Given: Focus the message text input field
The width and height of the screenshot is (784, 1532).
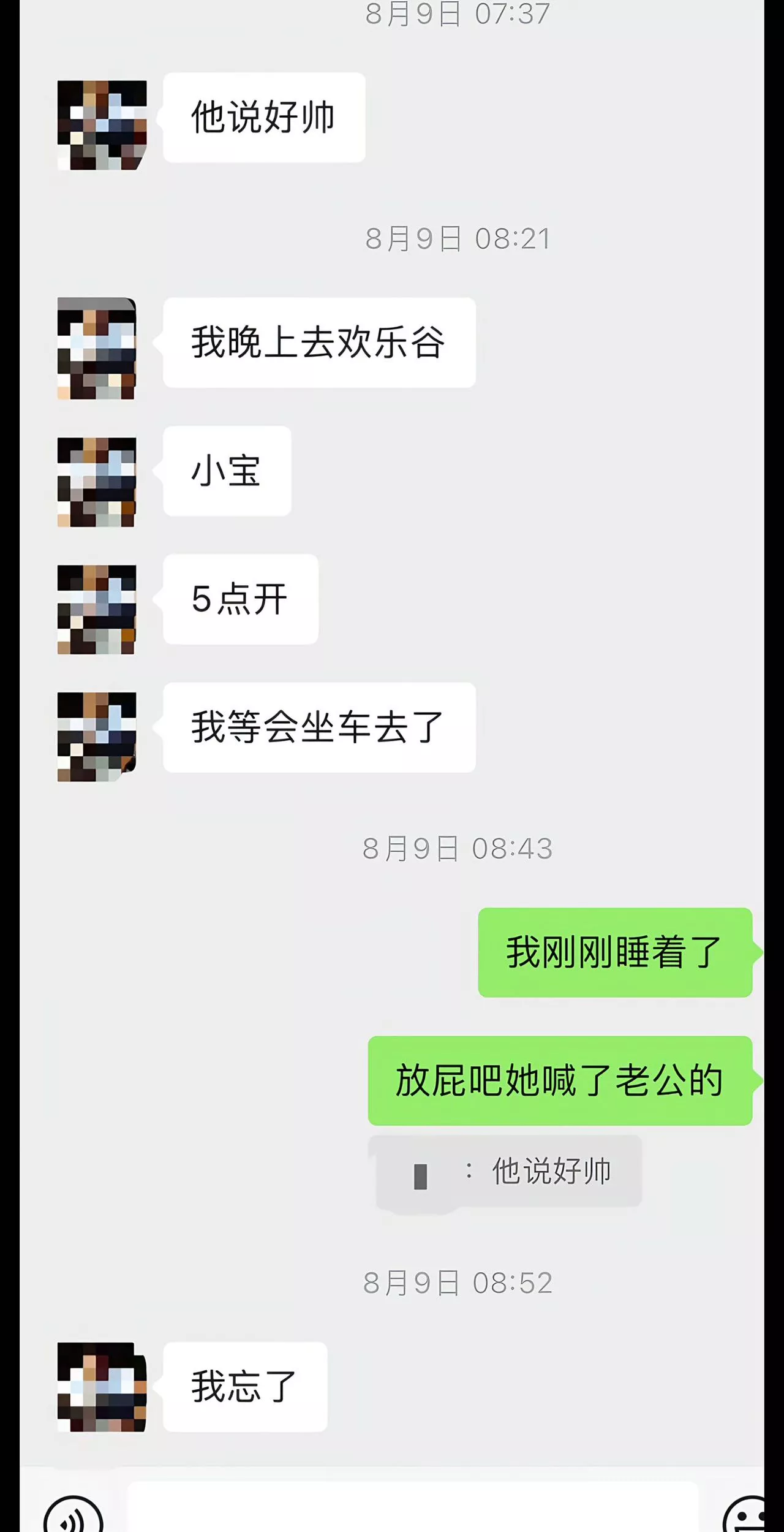Looking at the screenshot, I should click(412, 1509).
